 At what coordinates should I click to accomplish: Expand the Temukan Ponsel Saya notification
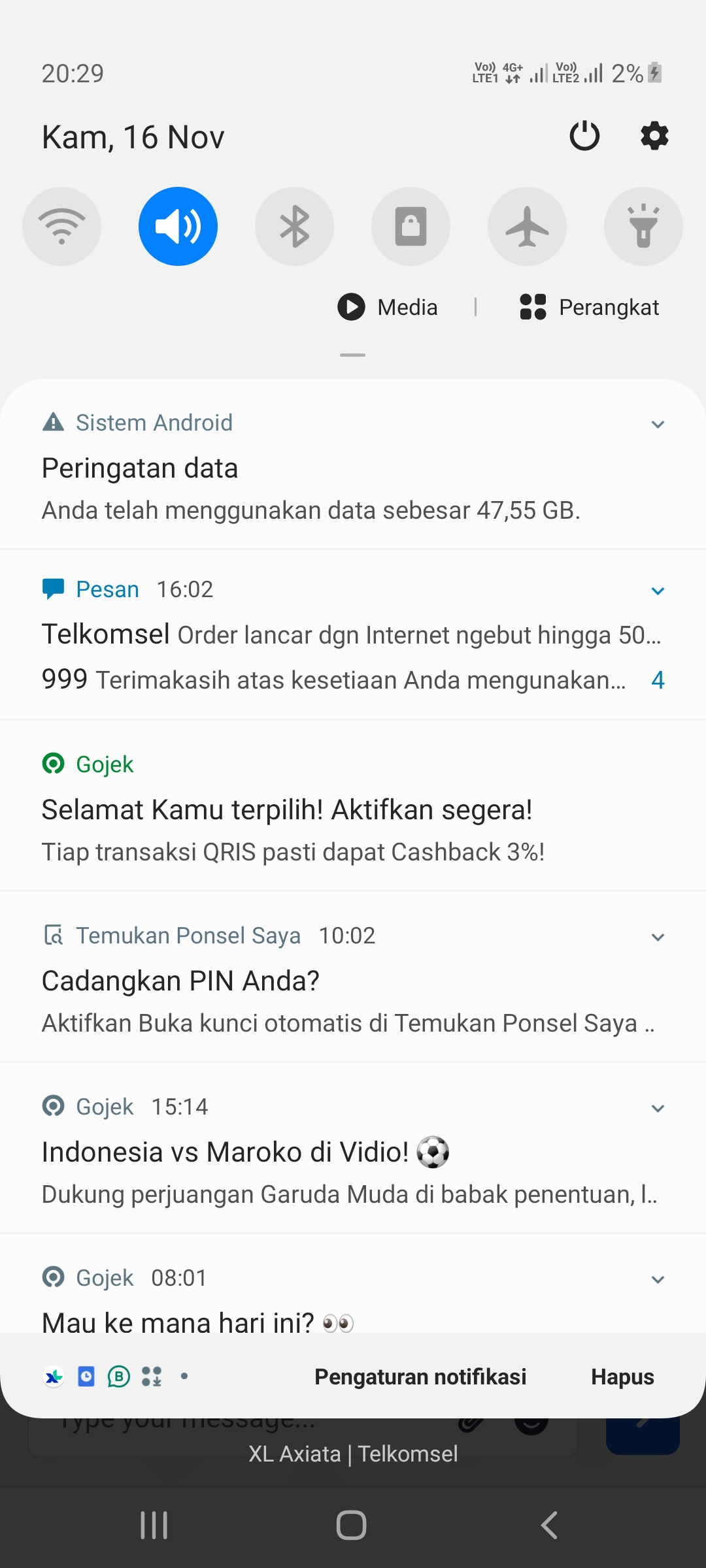[x=658, y=937]
